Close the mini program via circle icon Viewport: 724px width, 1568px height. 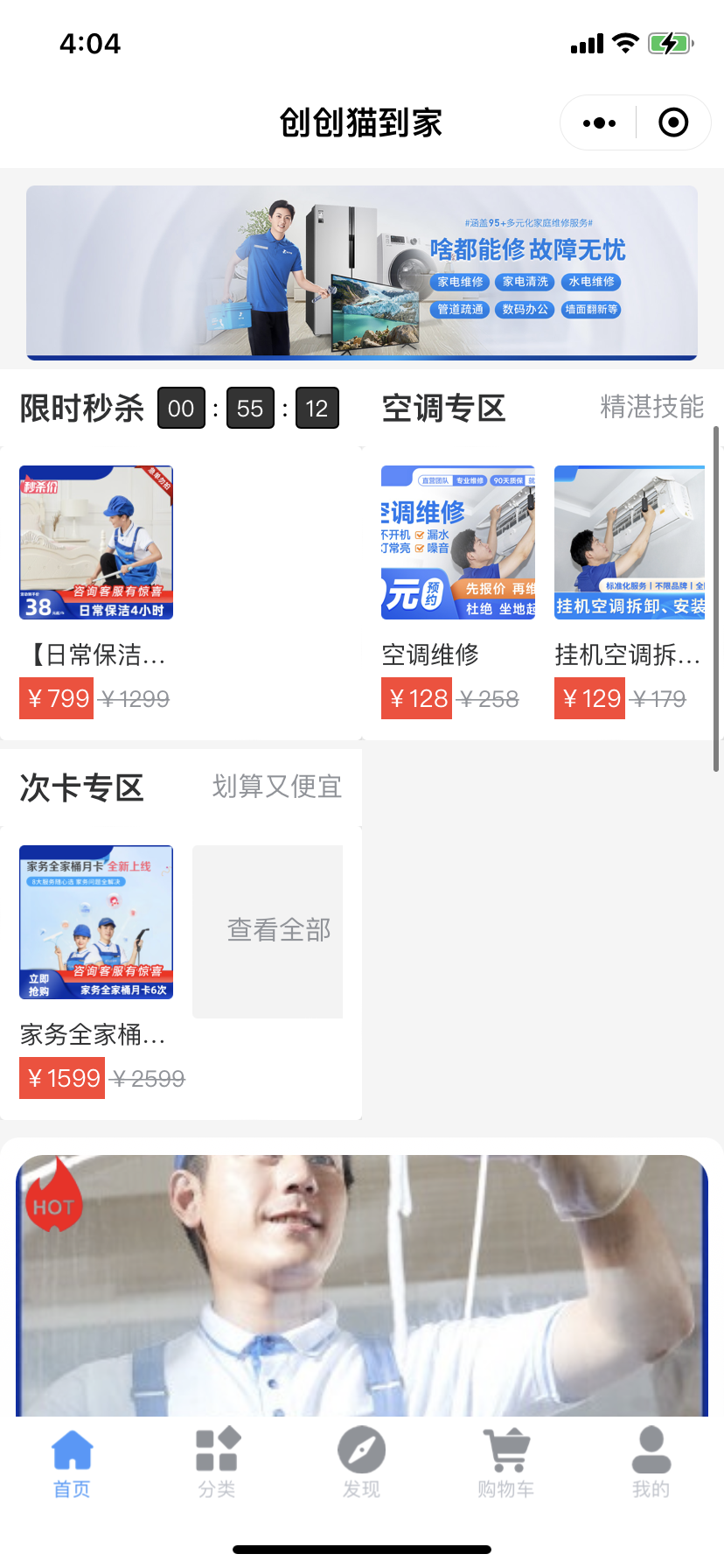pyautogui.click(x=672, y=123)
